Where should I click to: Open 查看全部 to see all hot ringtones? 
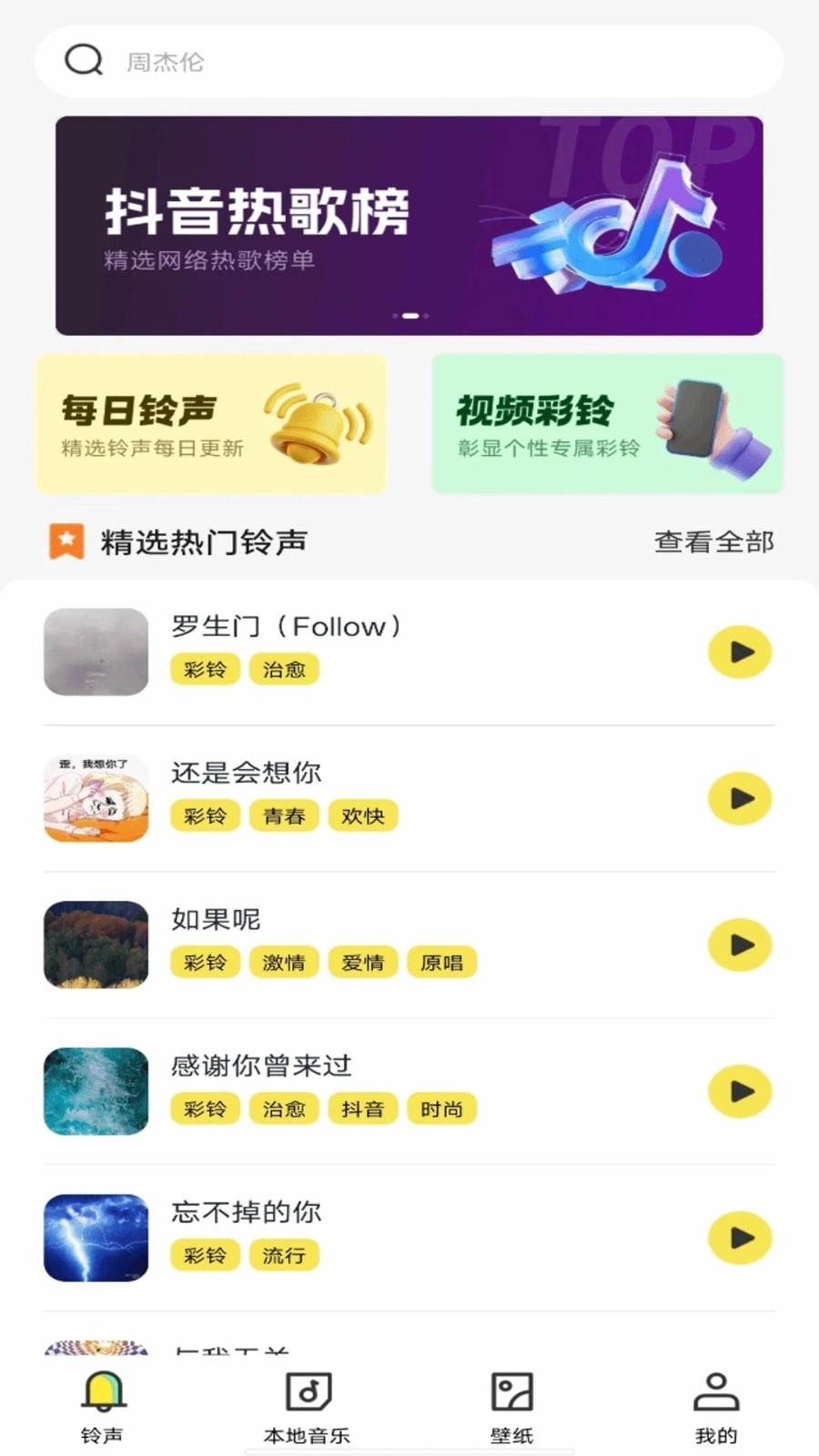point(713,541)
